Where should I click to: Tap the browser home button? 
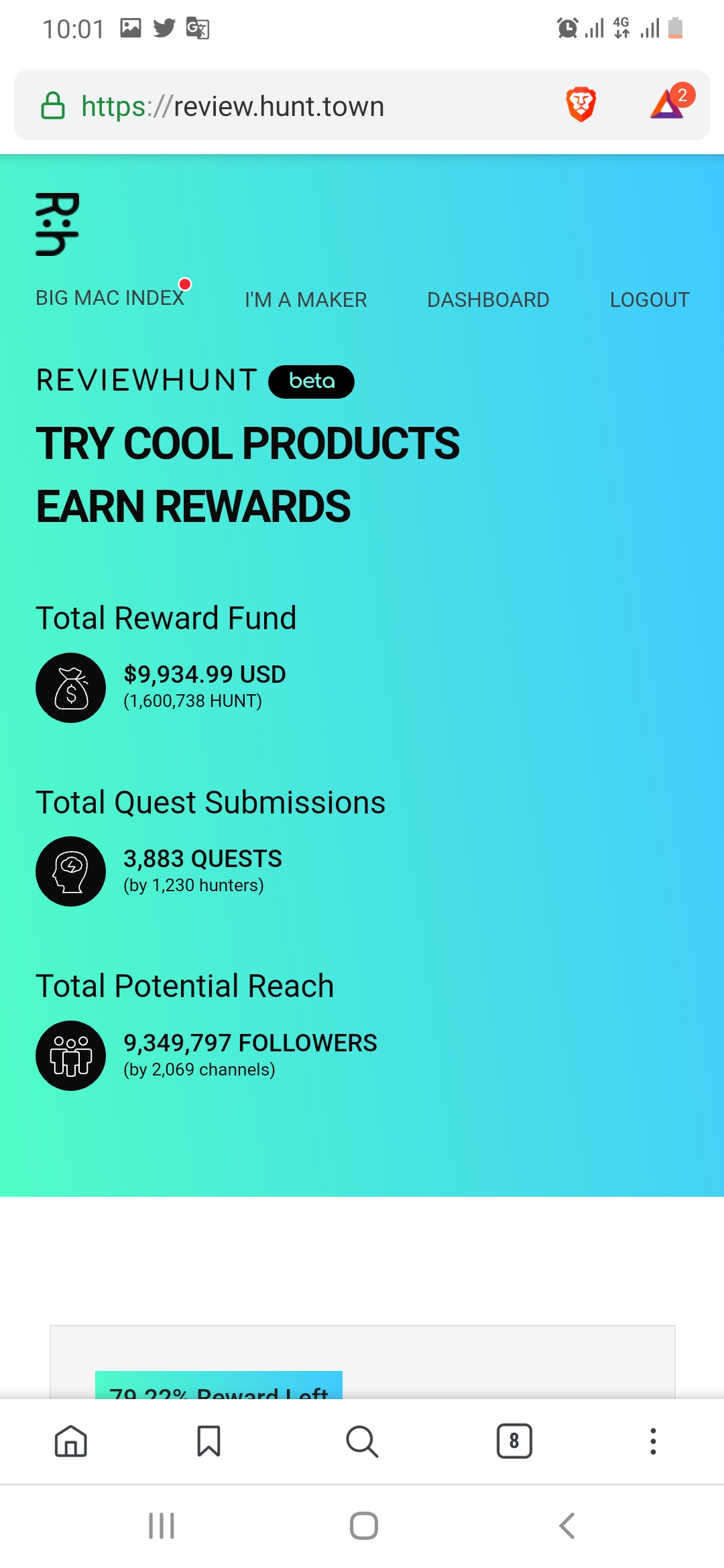tap(71, 1441)
